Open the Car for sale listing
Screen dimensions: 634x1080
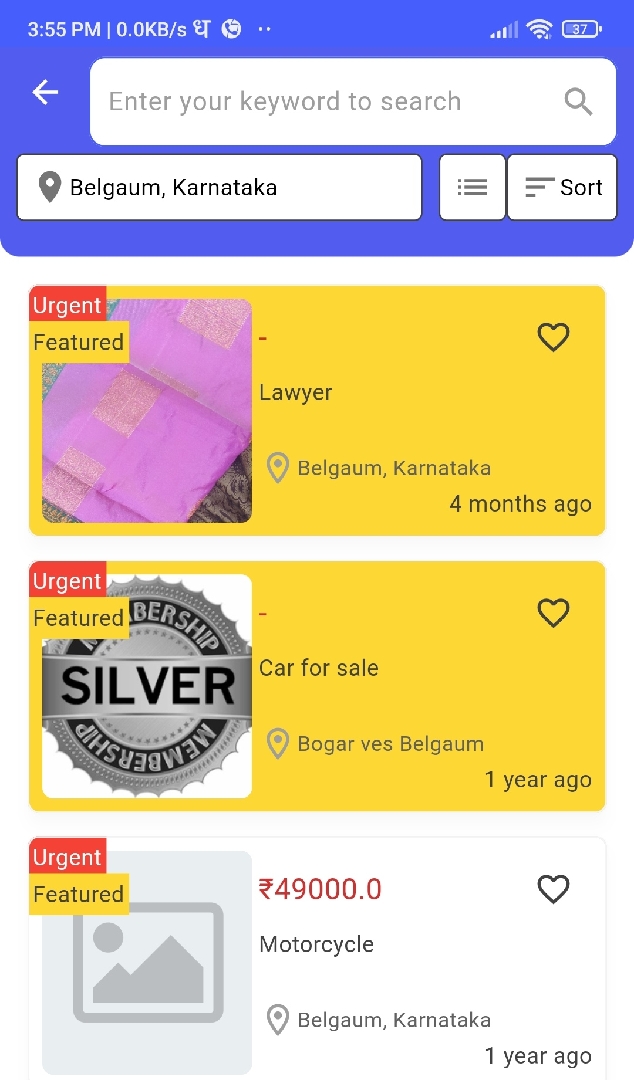coord(318,668)
